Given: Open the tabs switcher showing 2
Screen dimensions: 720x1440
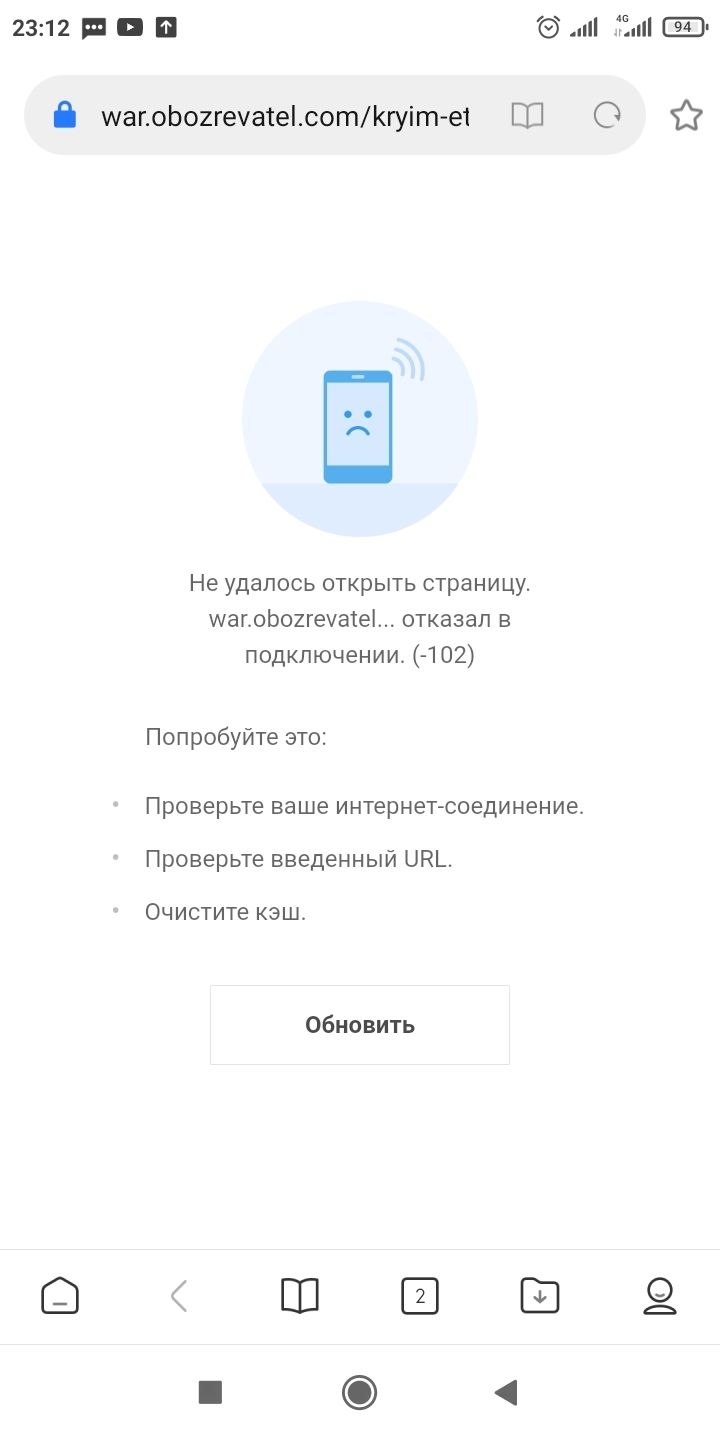Looking at the screenshot, I should point(420,1297).
